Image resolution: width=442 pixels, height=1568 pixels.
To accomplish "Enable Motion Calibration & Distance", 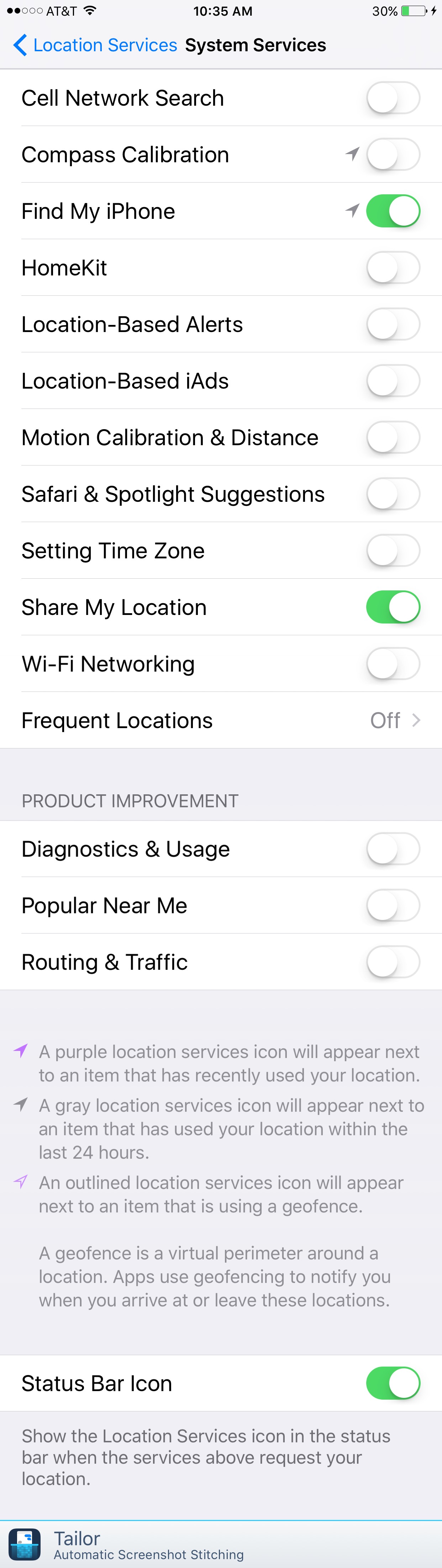I will 393,438.
